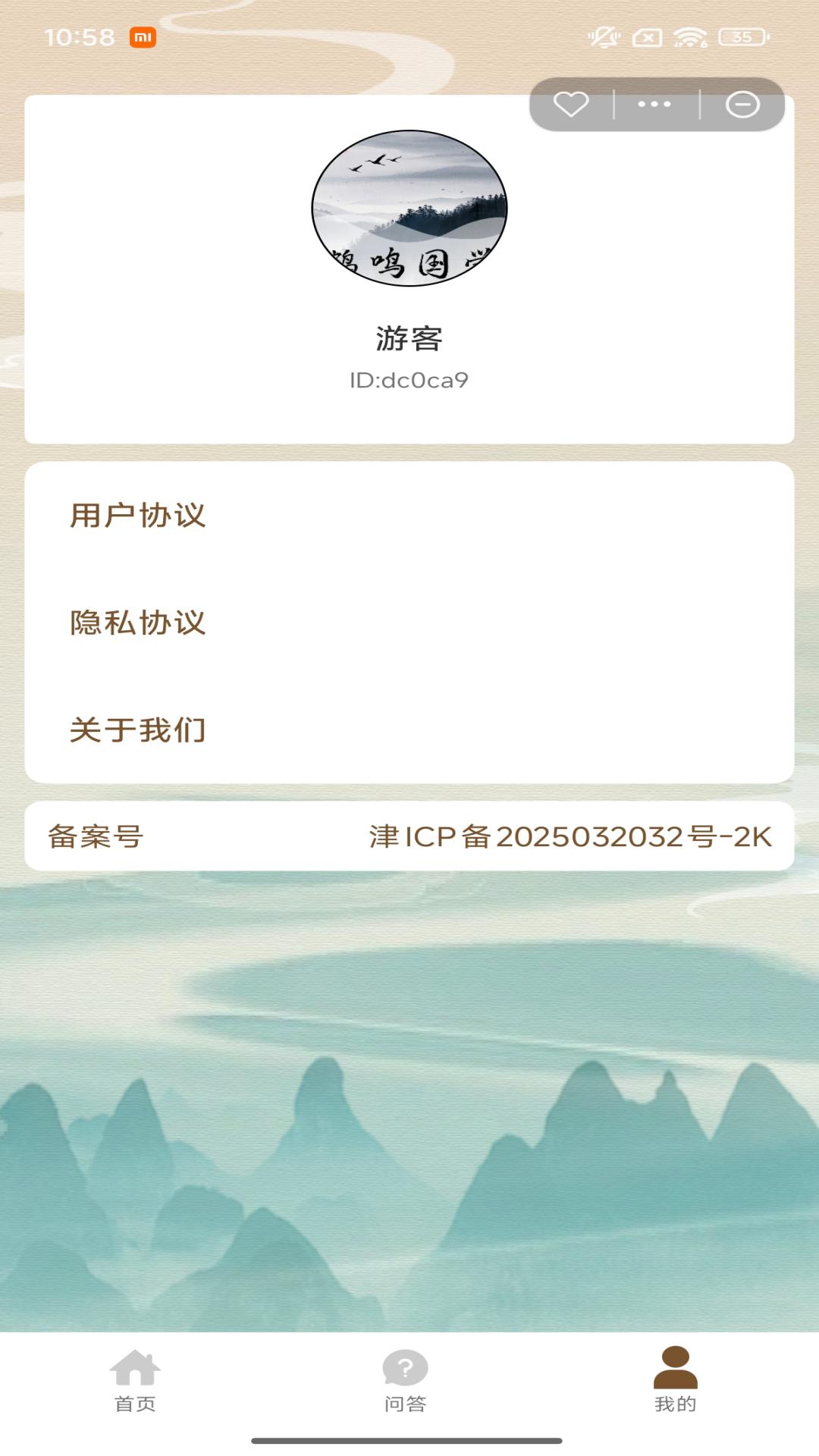Select the 我的 profile tab

click(x=675, y=1381)
